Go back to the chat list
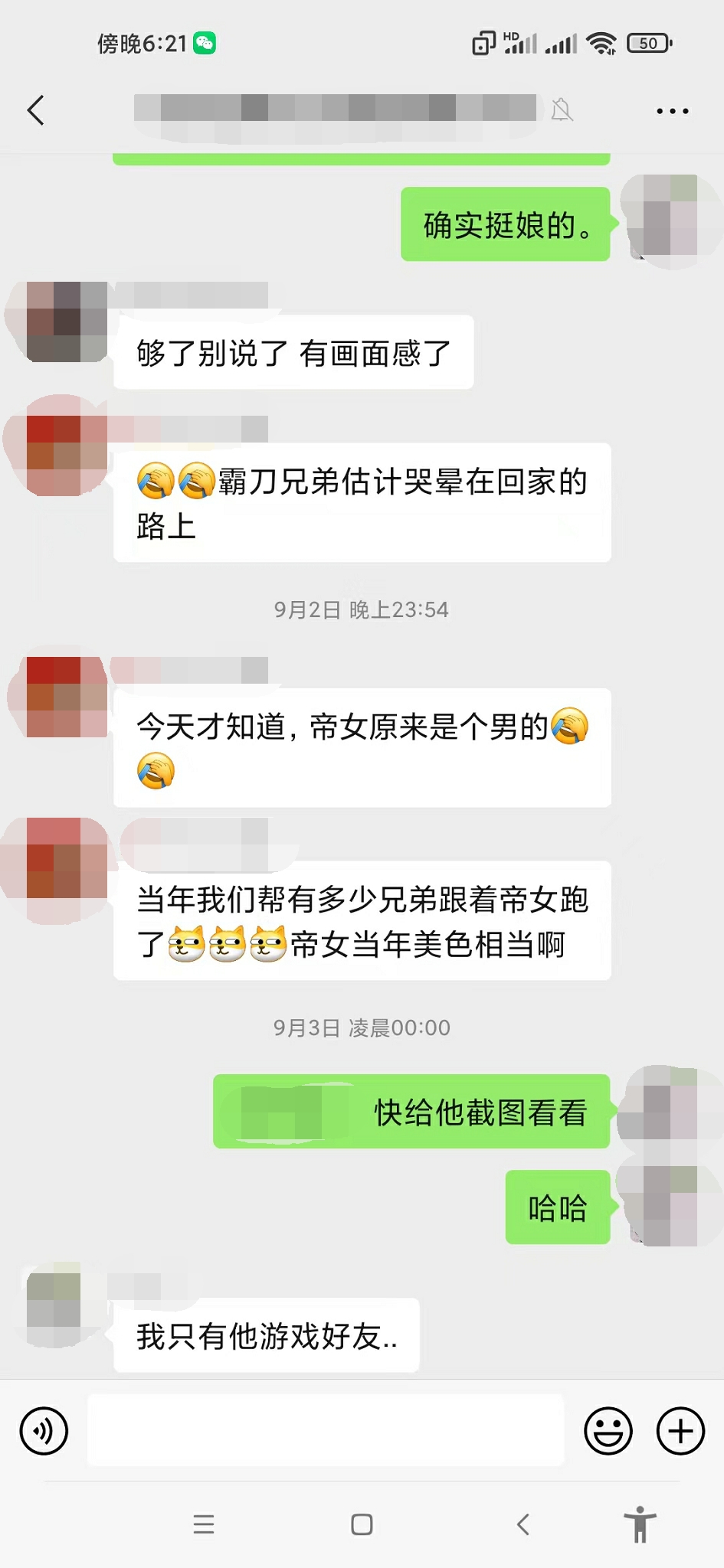724x1568 pixels. tap(36, 110)
